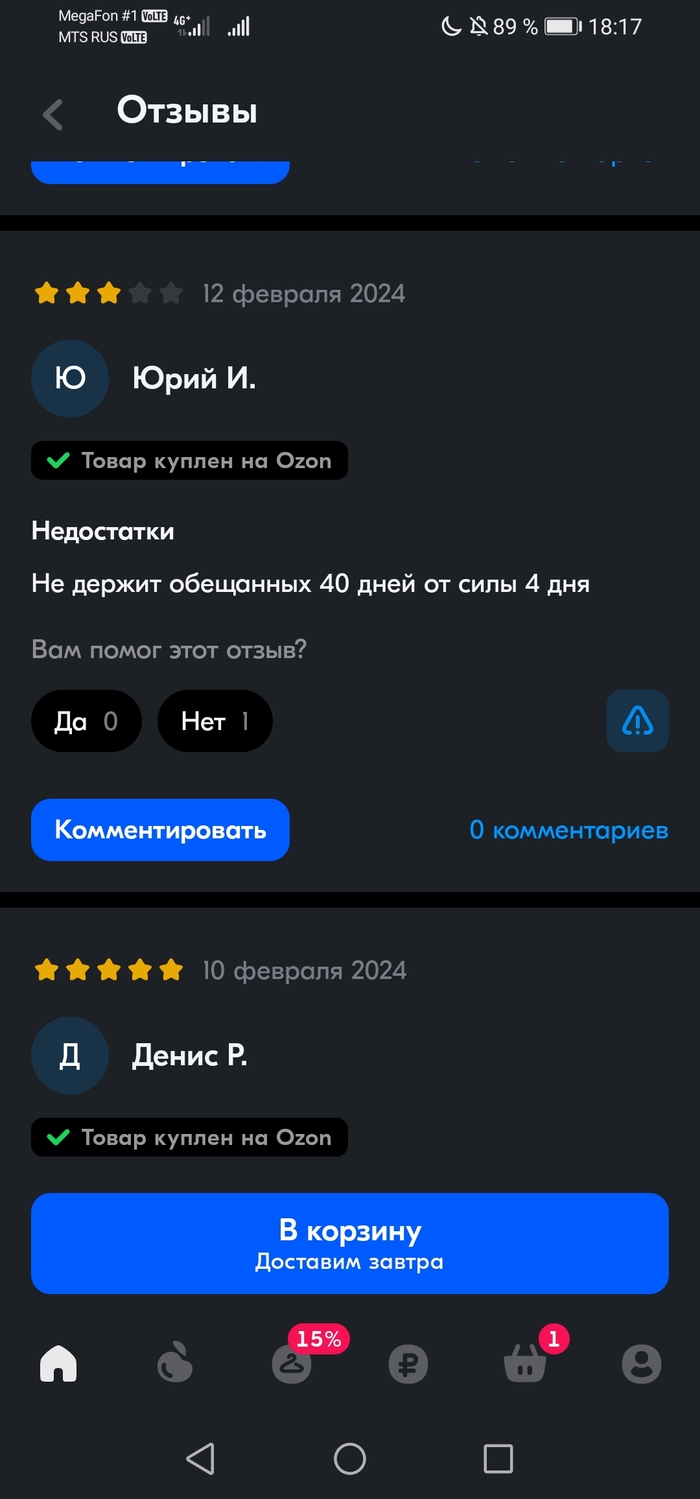Open the fashion hanger tab with 15%
Image resolution: width=700 pixels, height=1499 pixels.
coord(292,1364)
